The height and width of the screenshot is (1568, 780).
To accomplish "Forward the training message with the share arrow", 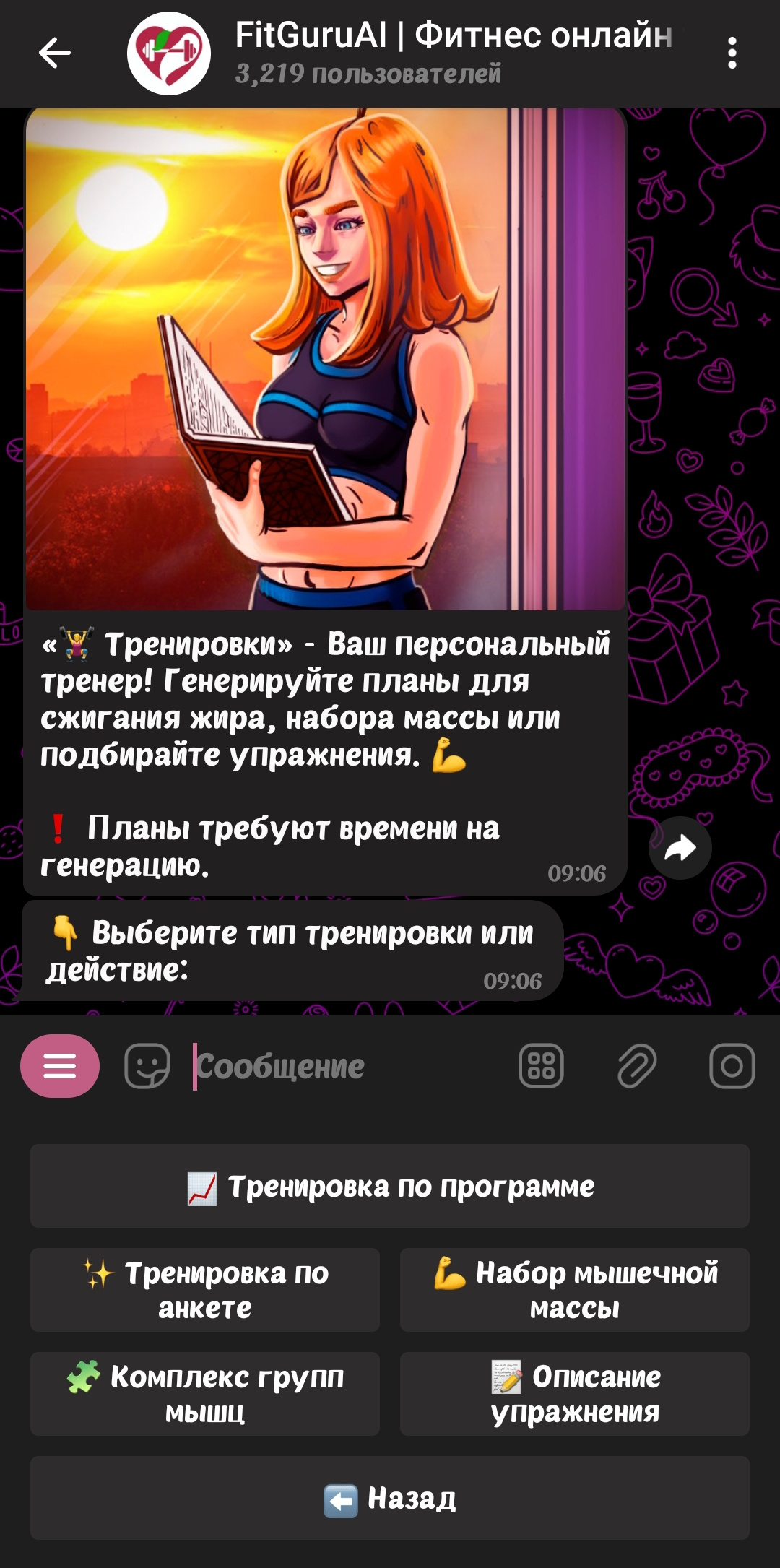I will click(680, 848).
